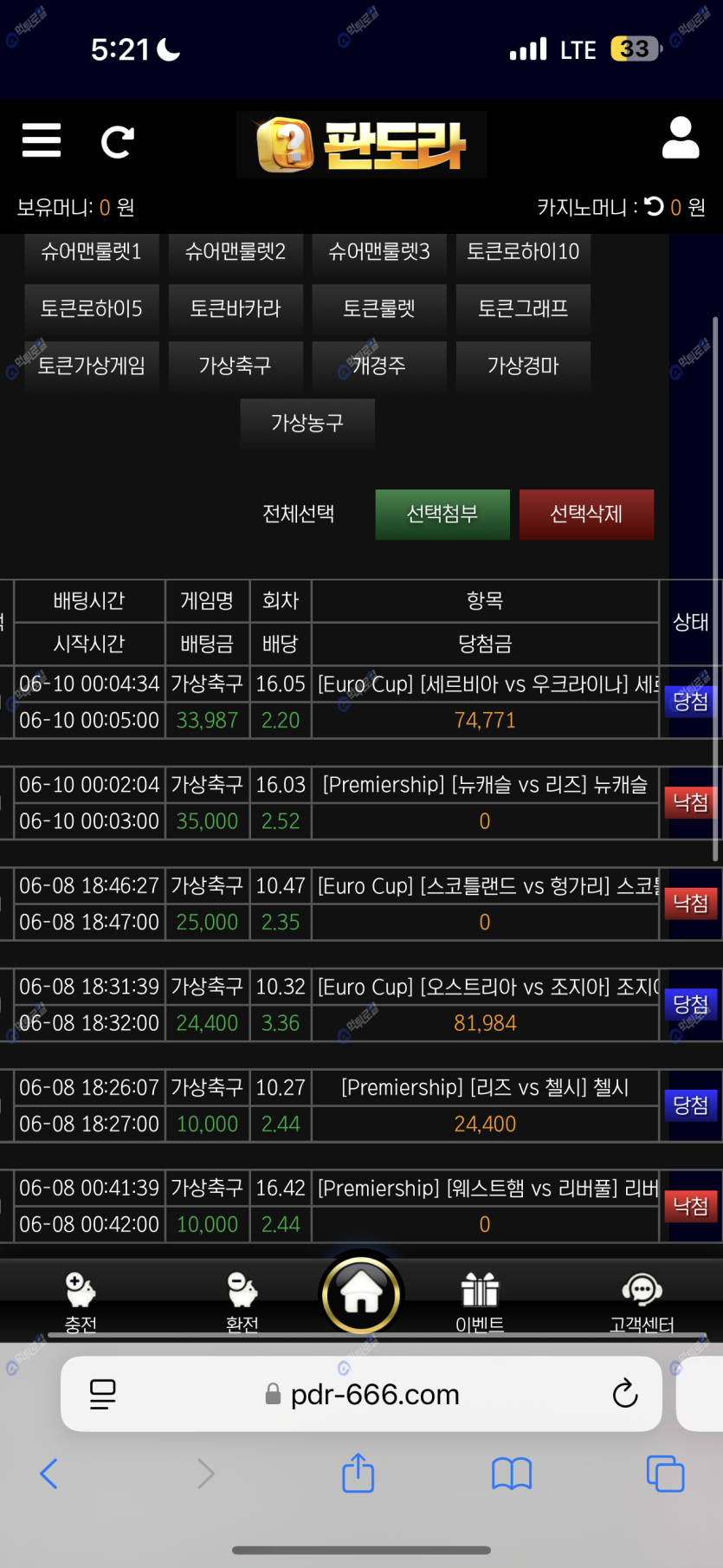
Task: Refresh the page with the reload icon
Action: 117,142
